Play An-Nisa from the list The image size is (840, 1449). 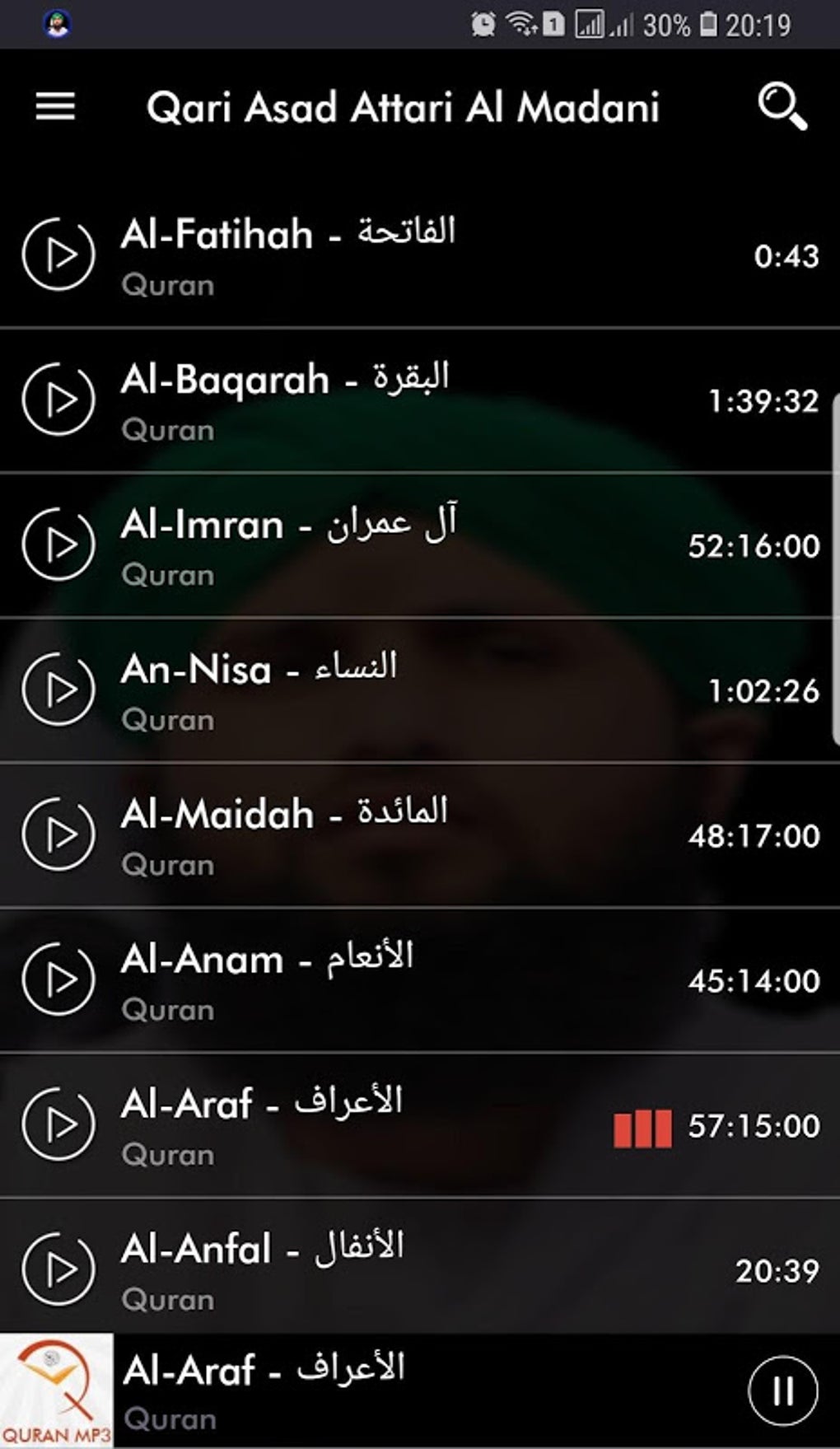pyautogui.click(x=58, y=689)
